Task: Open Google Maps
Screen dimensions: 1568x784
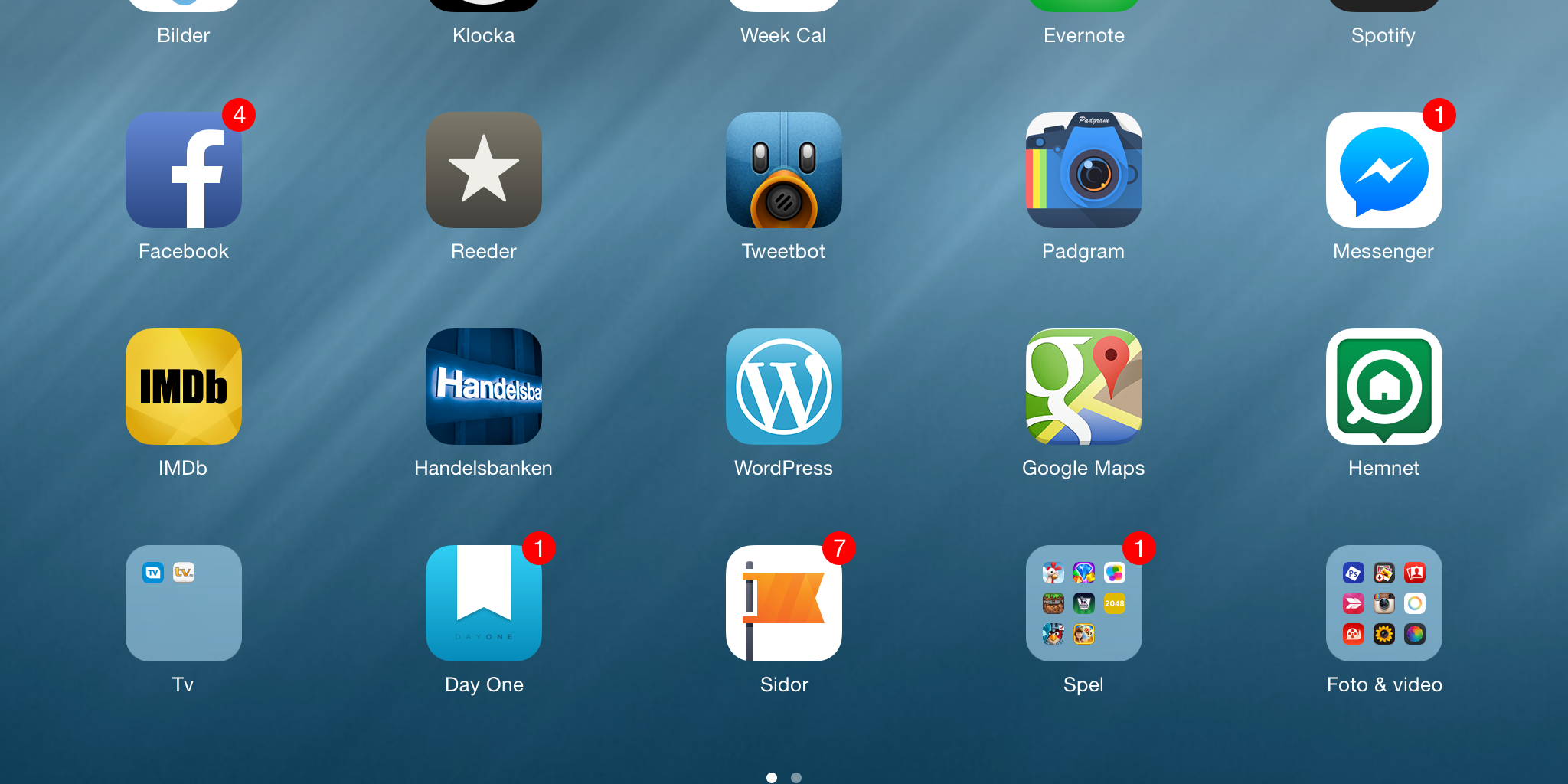Action: pos(1084,387)
